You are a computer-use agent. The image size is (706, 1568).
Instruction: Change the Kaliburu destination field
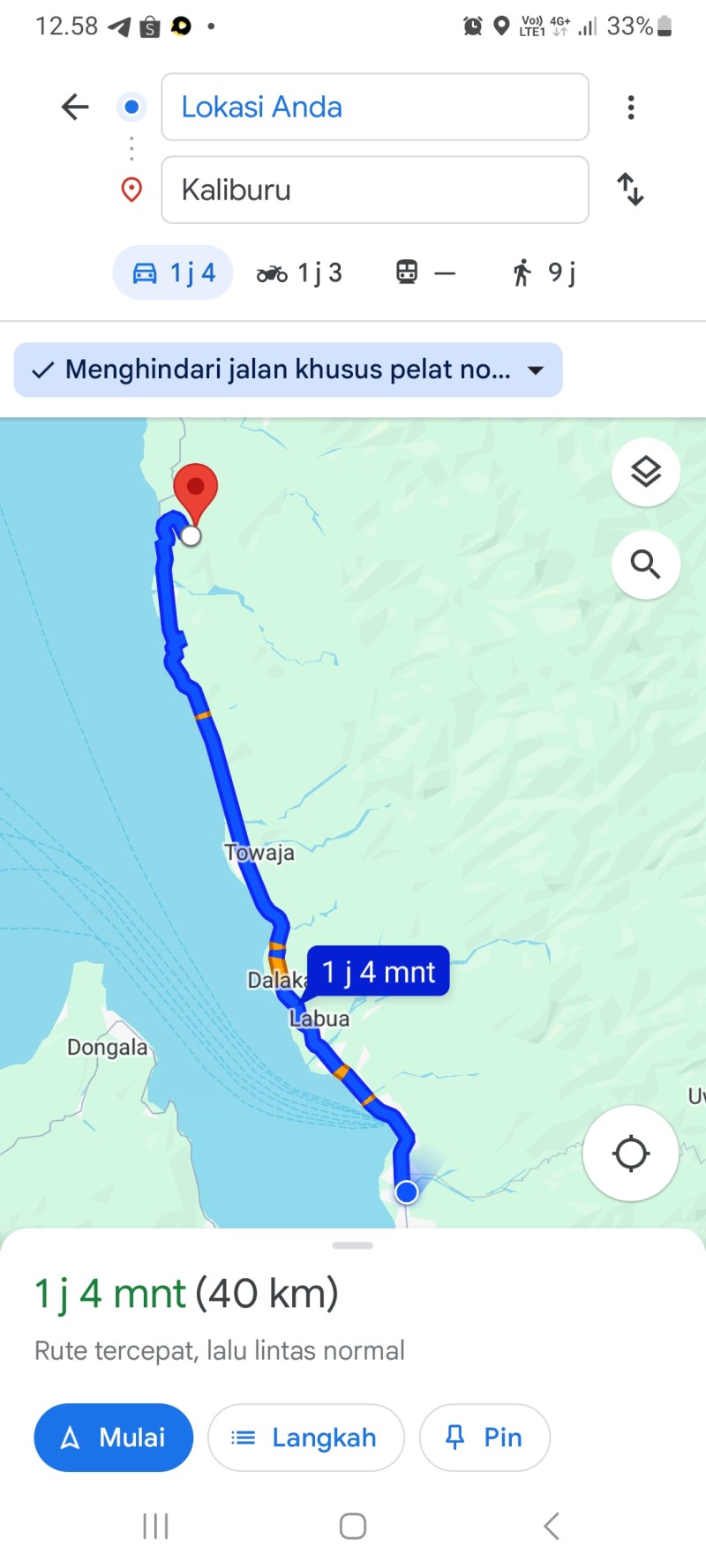[375, 190]
